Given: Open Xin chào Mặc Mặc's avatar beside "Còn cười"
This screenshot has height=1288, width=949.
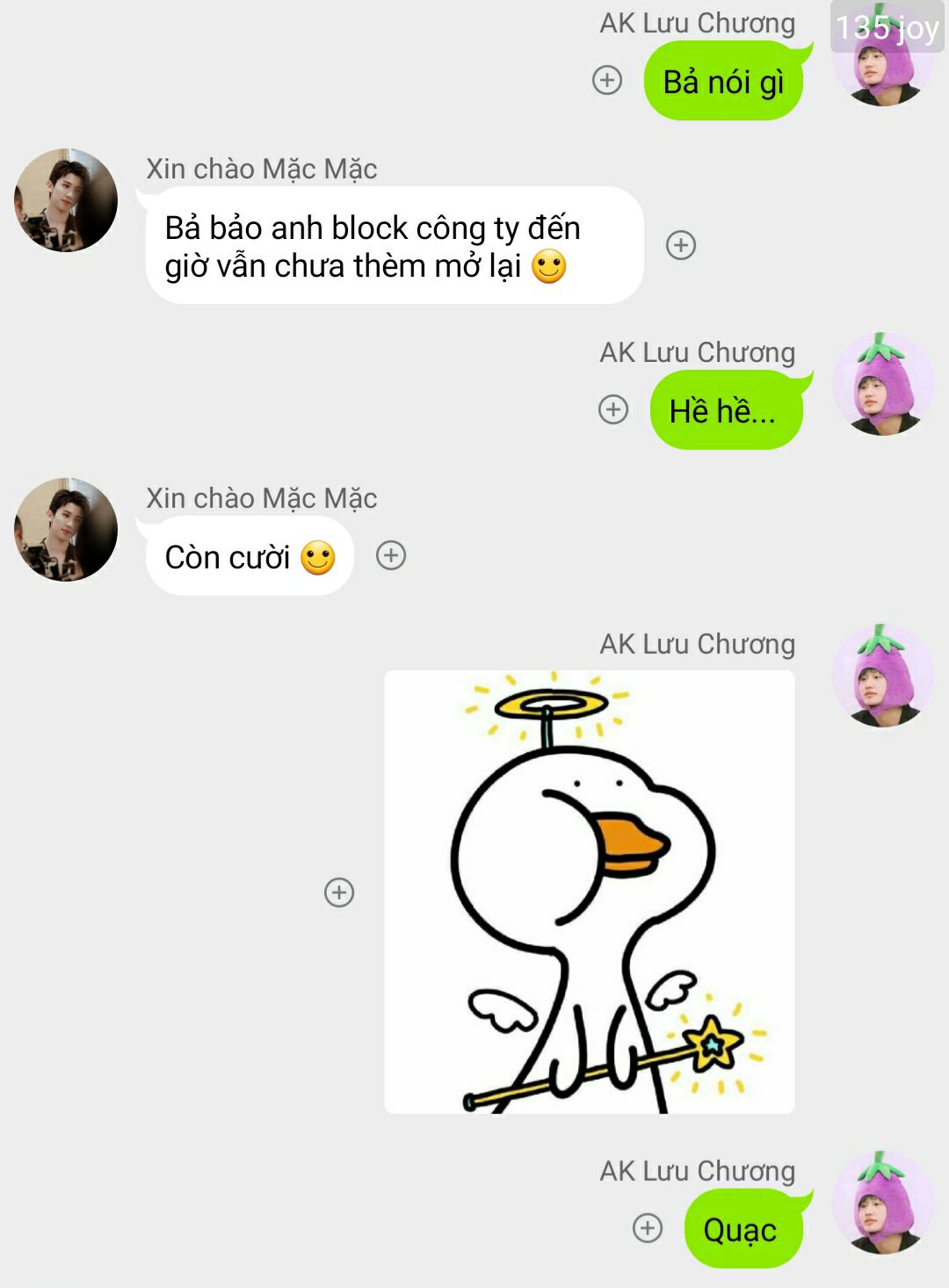Looking at the screenshot, I should point(66,530).
